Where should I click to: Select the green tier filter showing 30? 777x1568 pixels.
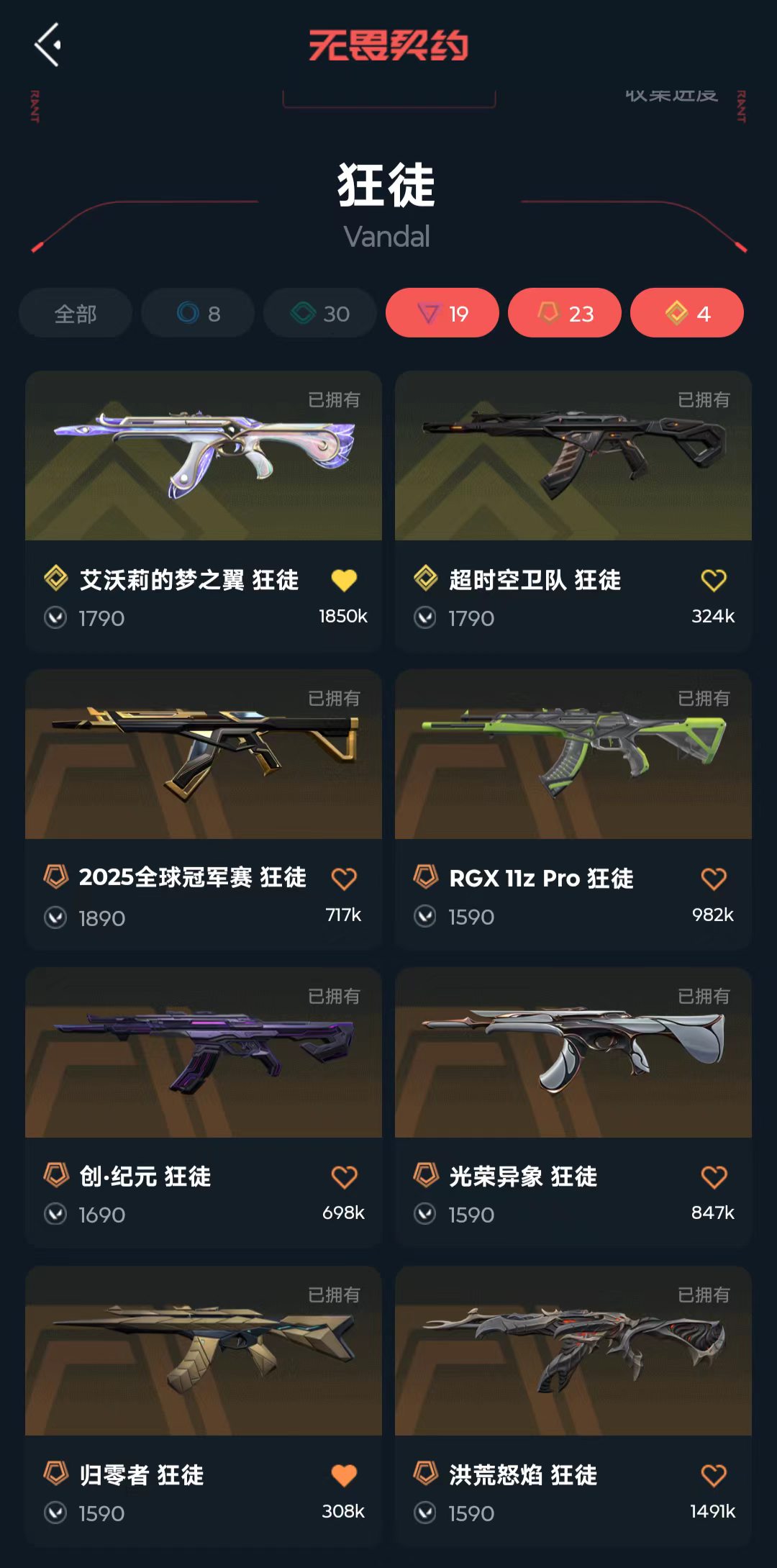pyautogui.click(x=320, y=313)
